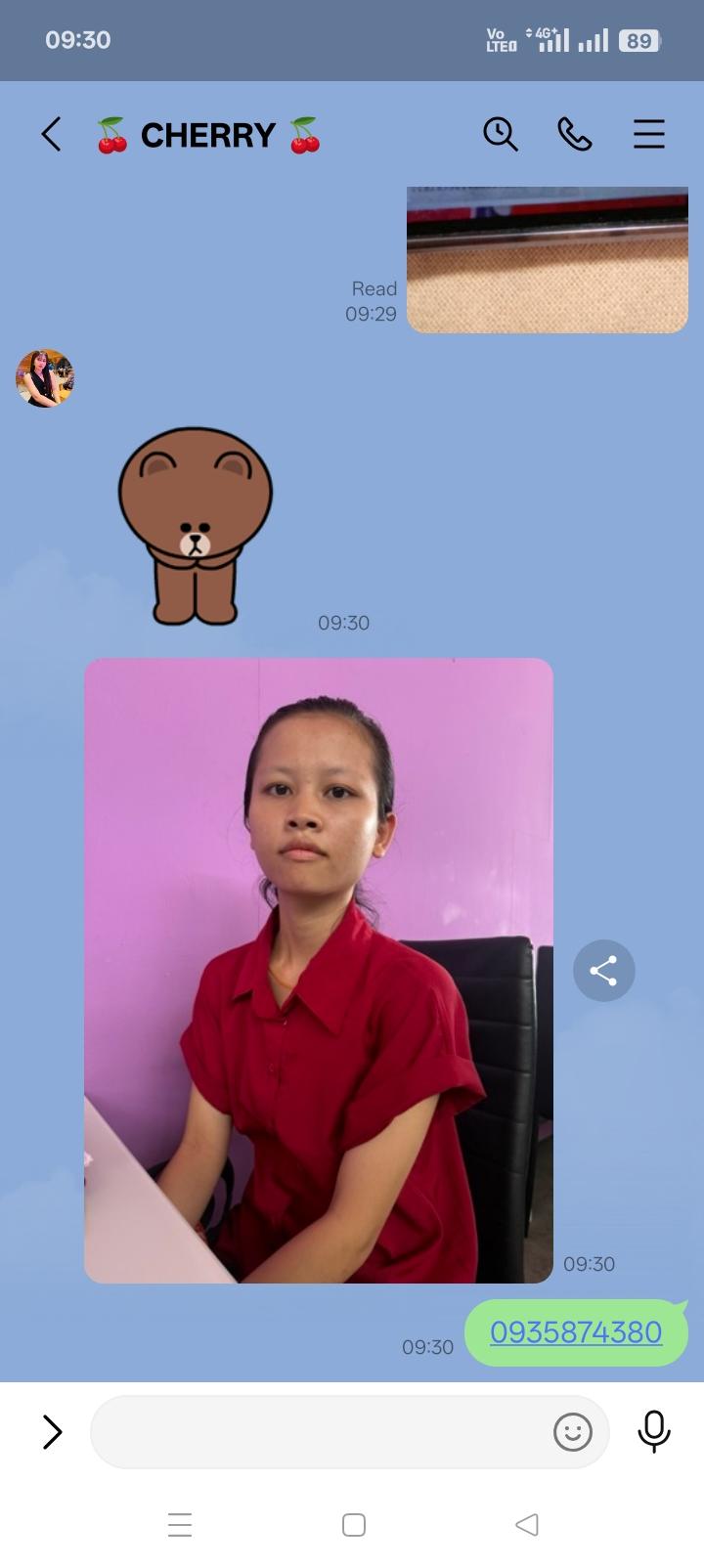Open the received photo with pink wall
The height and width of the screenshot is (1568, 704).
[318, 970]
